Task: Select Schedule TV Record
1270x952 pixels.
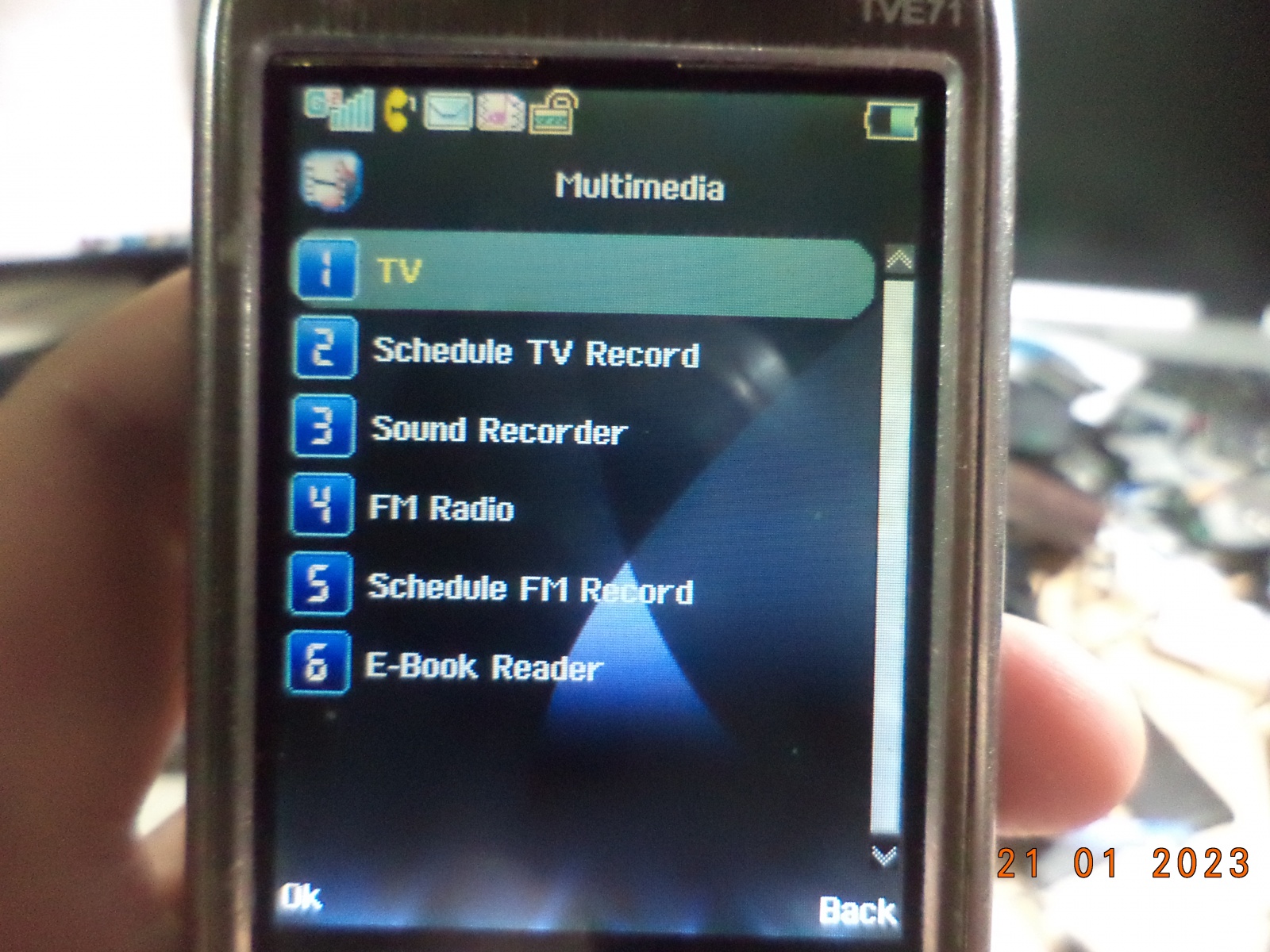Action: pyautogui.click(x=536, y=352)
